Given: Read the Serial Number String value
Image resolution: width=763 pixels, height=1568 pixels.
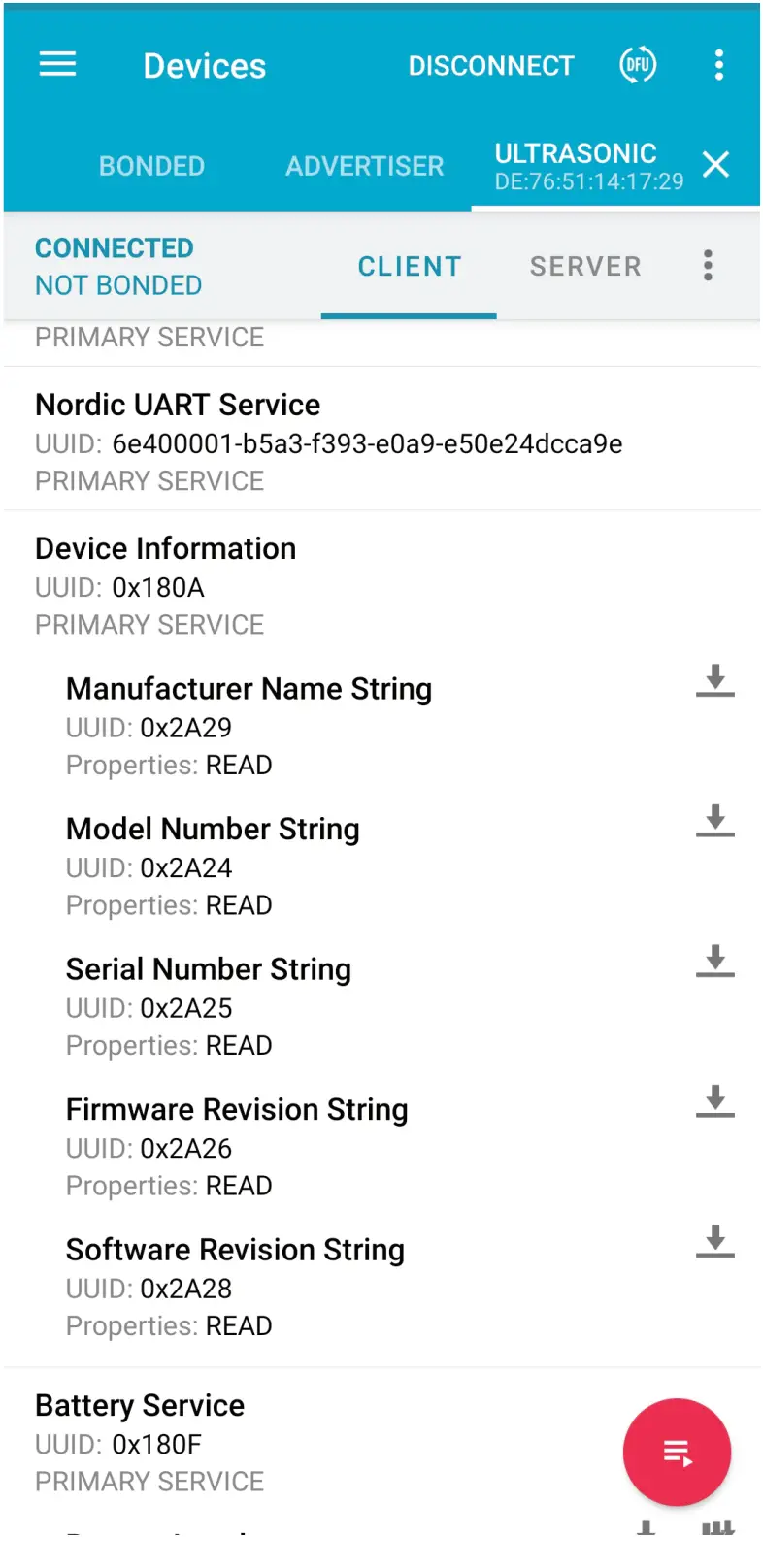Looking at the screenshot, I should 714,961.
